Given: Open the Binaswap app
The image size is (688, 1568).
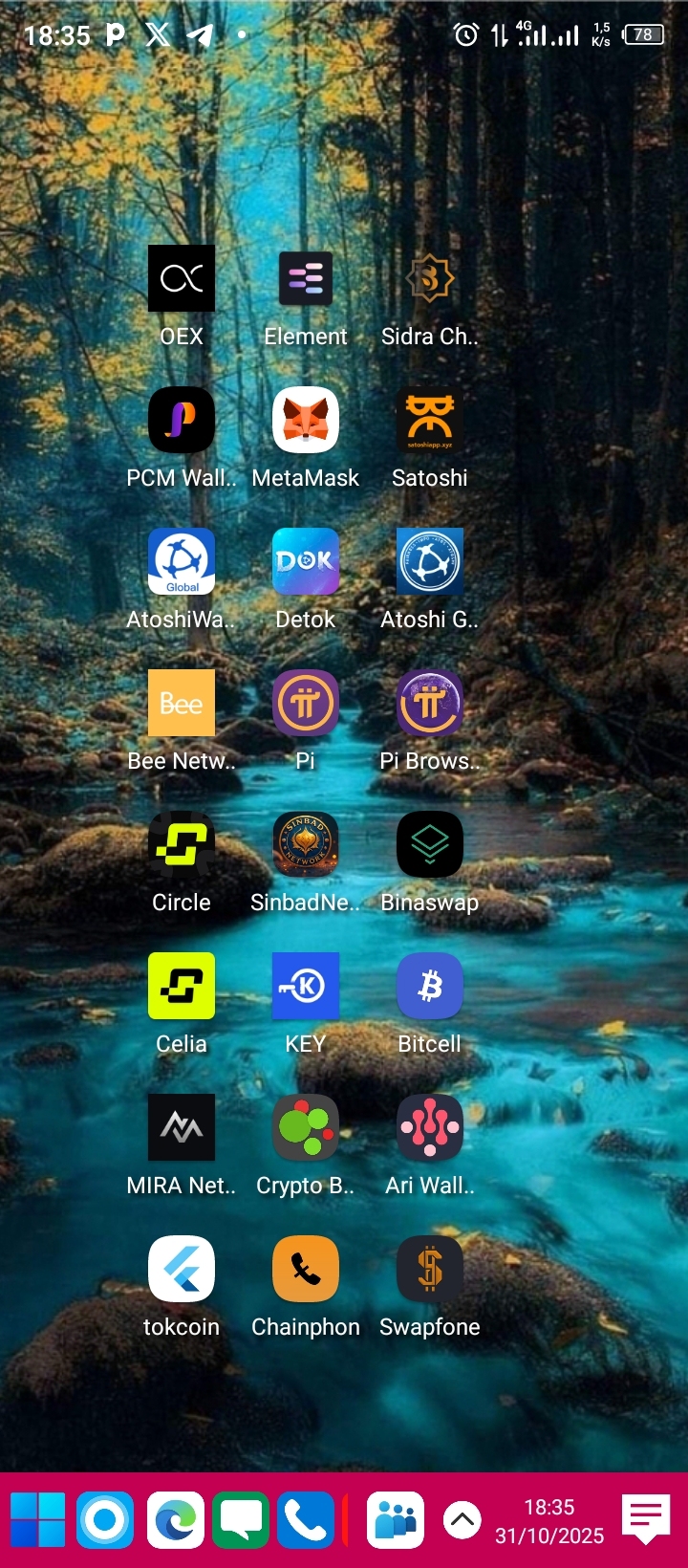Looking at the screenshot, I should [430, 844].
